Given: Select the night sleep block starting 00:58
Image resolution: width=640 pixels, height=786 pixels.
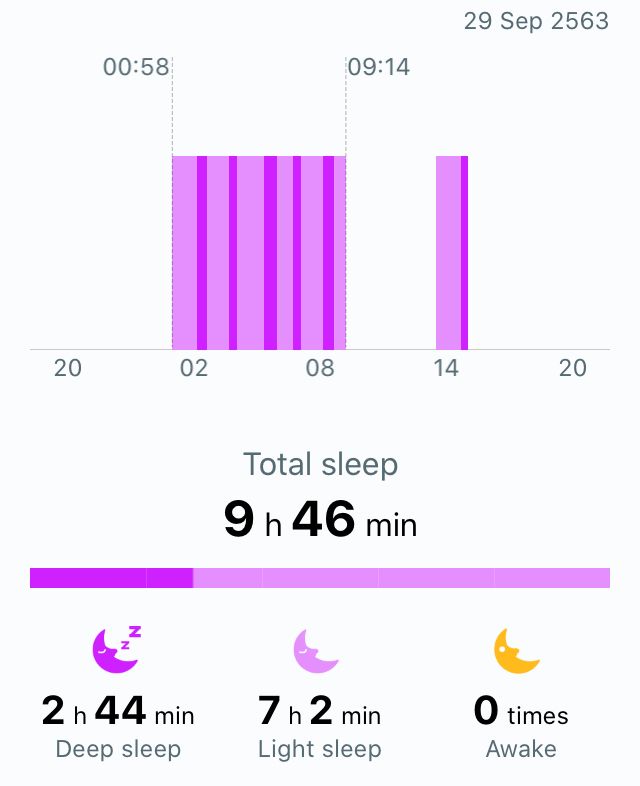Looking at the screenshot, I should pyautogui.click(x=258, y=252).
